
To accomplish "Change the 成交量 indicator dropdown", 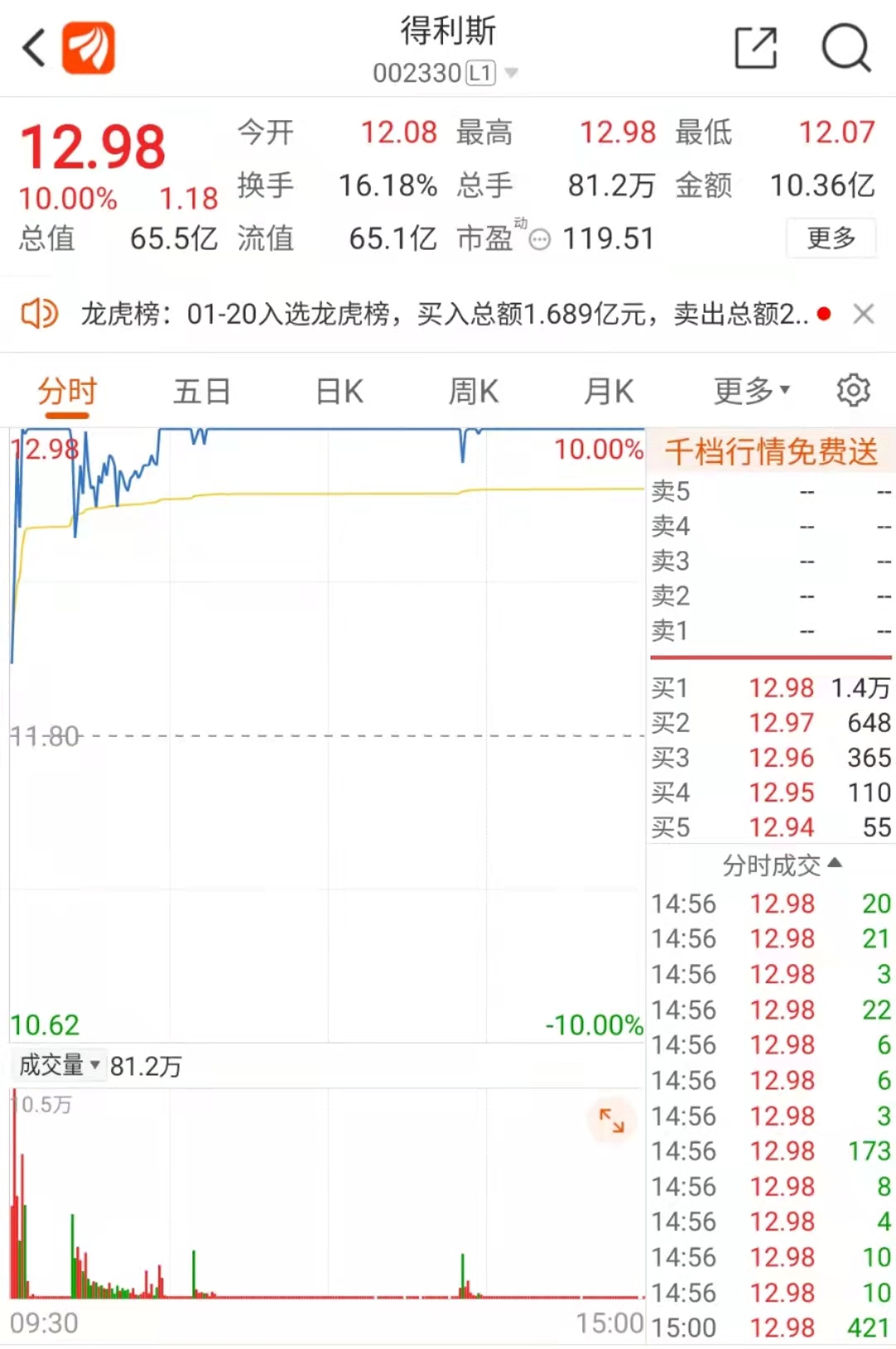I will [58, 1065].
